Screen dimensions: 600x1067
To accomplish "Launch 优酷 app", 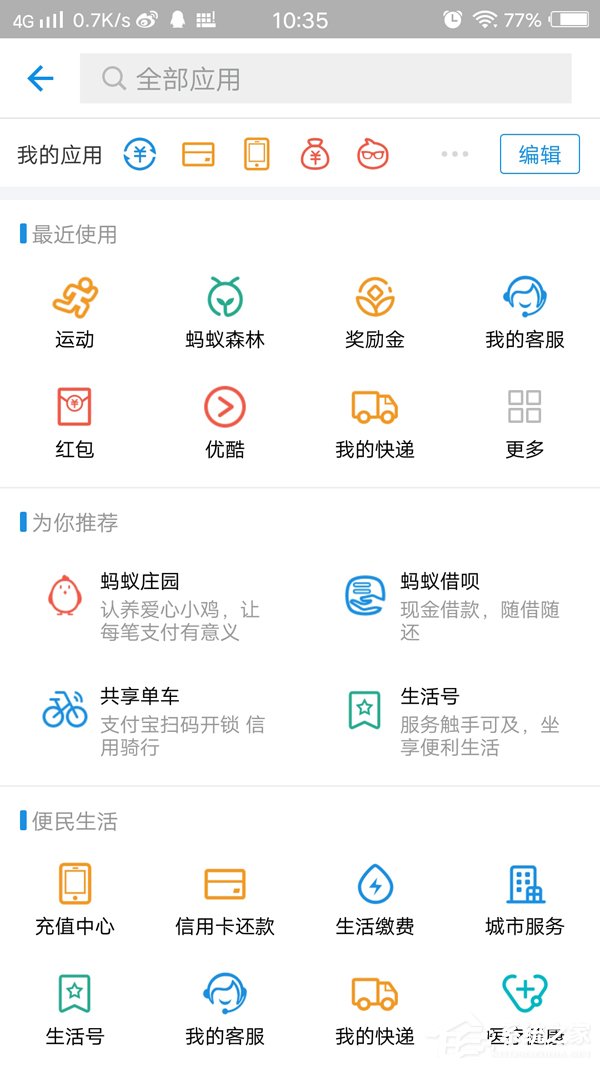I will click(225, 420).
